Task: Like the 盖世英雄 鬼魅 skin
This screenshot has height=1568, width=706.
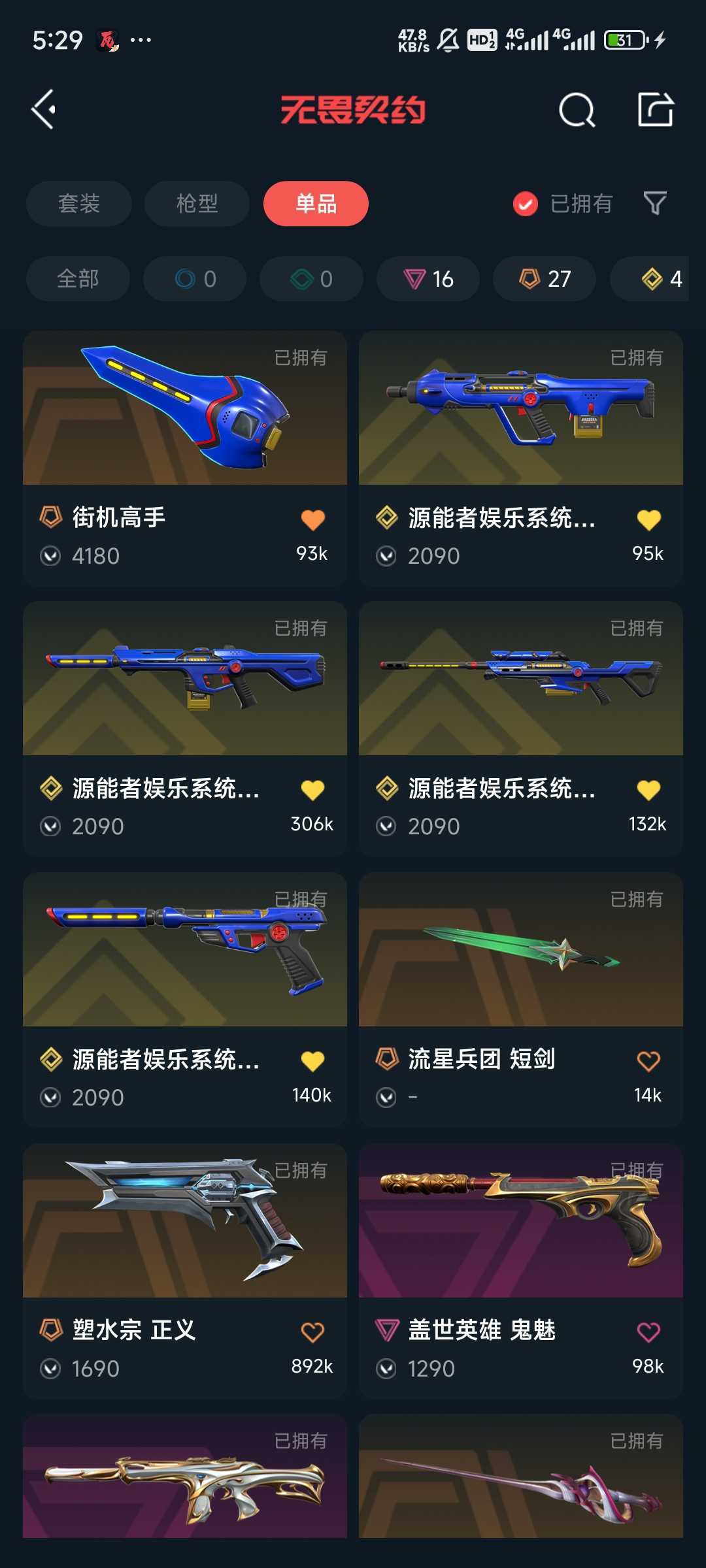Action: coord(648,1332)
